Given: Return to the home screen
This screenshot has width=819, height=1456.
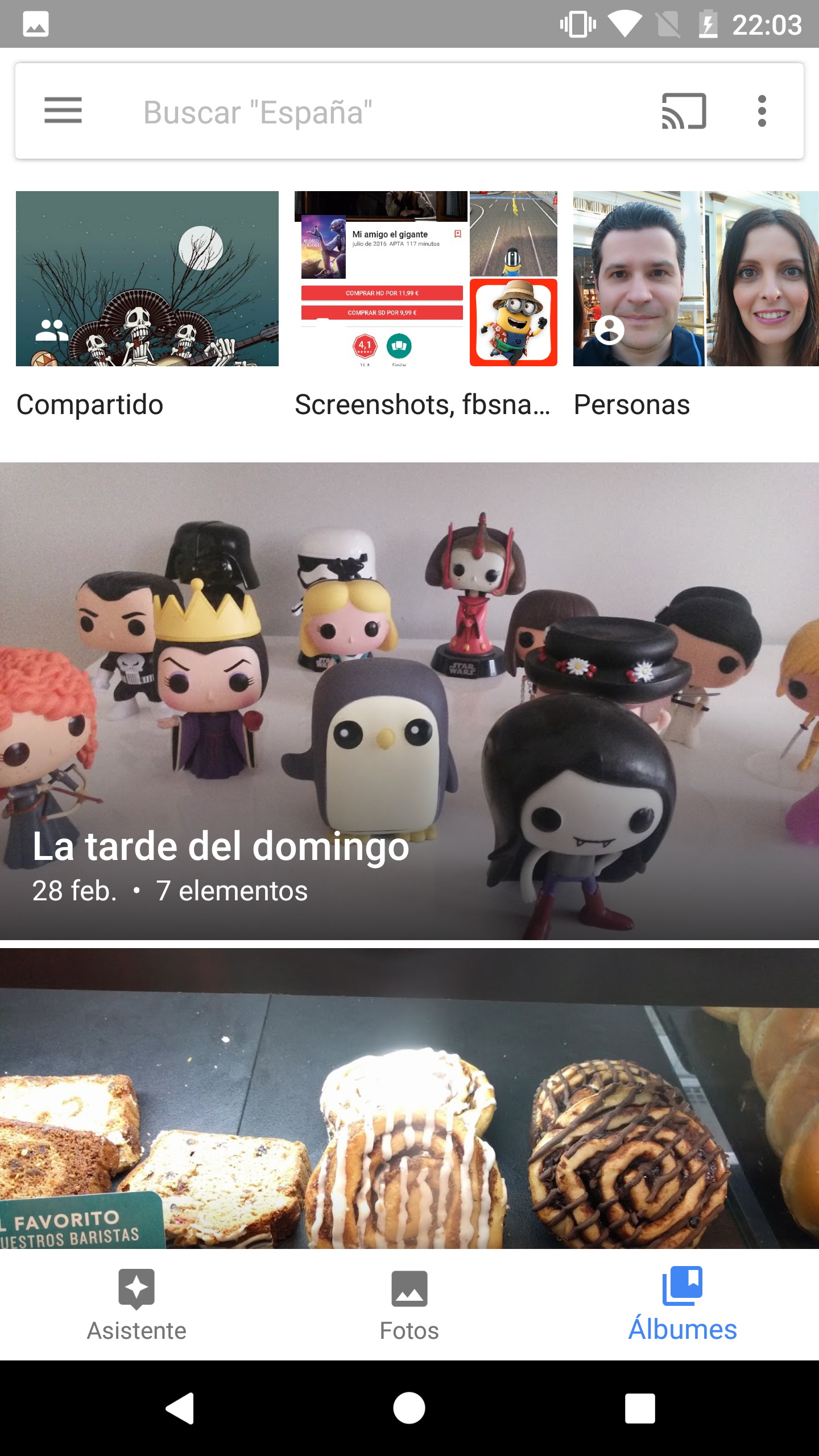Looking at the screenshot, I should click(409, 1408).
